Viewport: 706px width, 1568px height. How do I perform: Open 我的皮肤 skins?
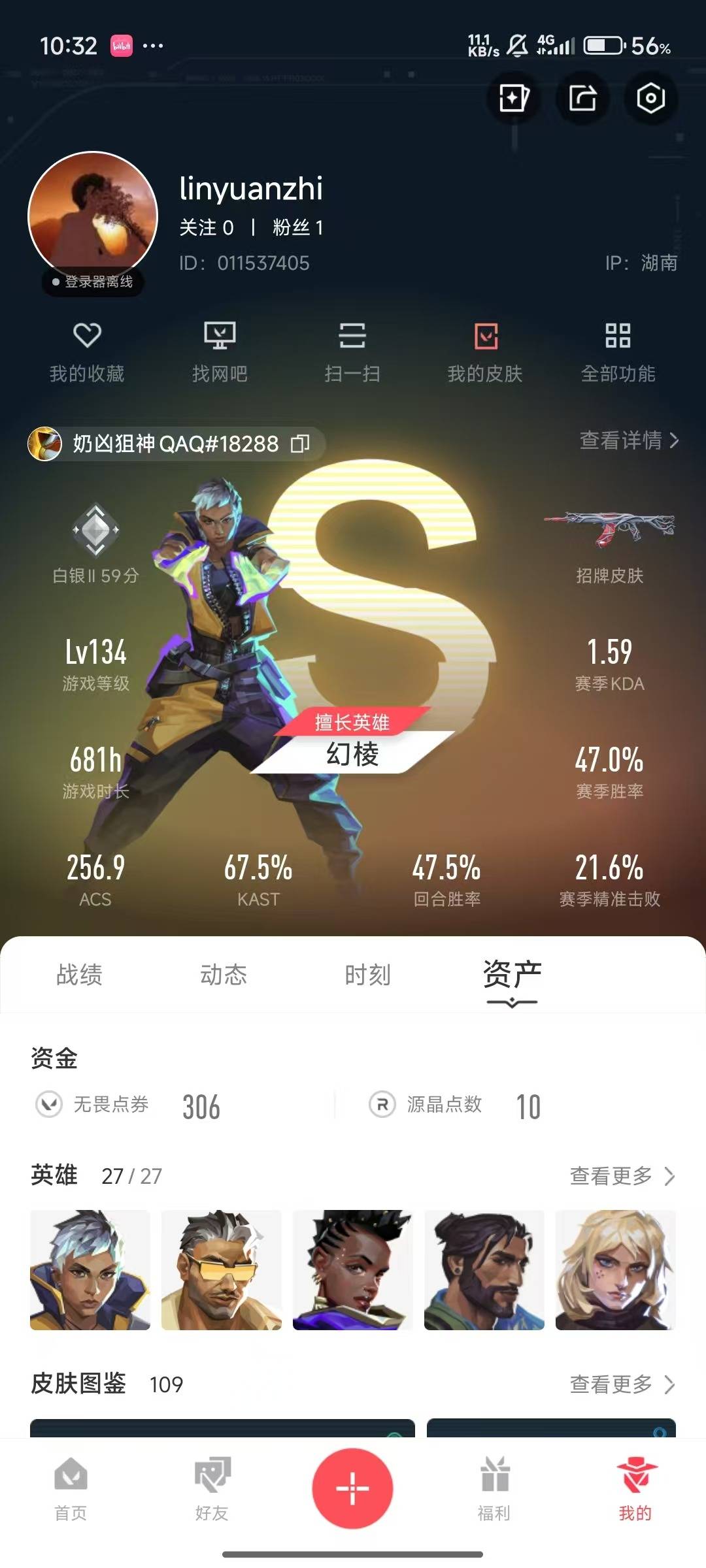pyautogui.click(x=485, y=352)
